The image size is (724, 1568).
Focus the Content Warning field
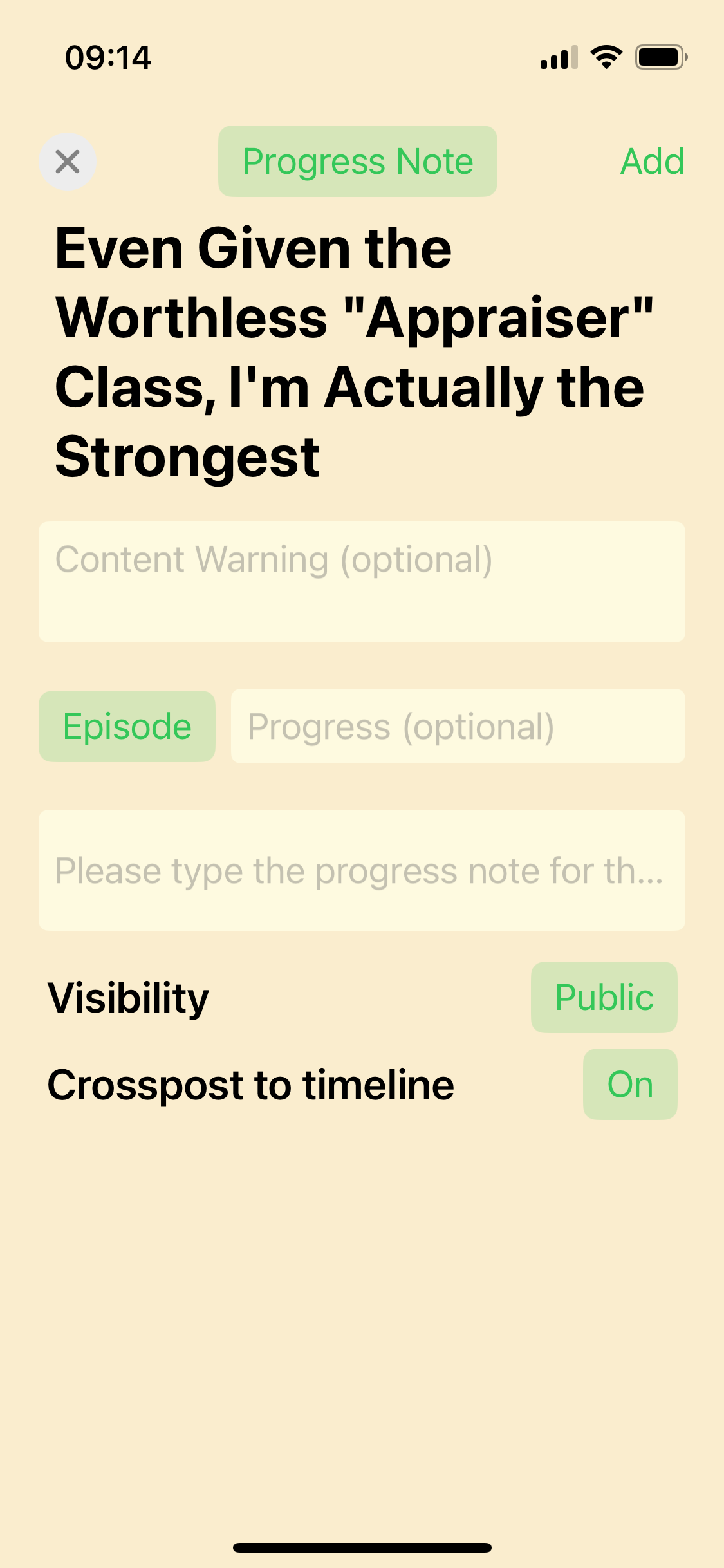(362, 581)
